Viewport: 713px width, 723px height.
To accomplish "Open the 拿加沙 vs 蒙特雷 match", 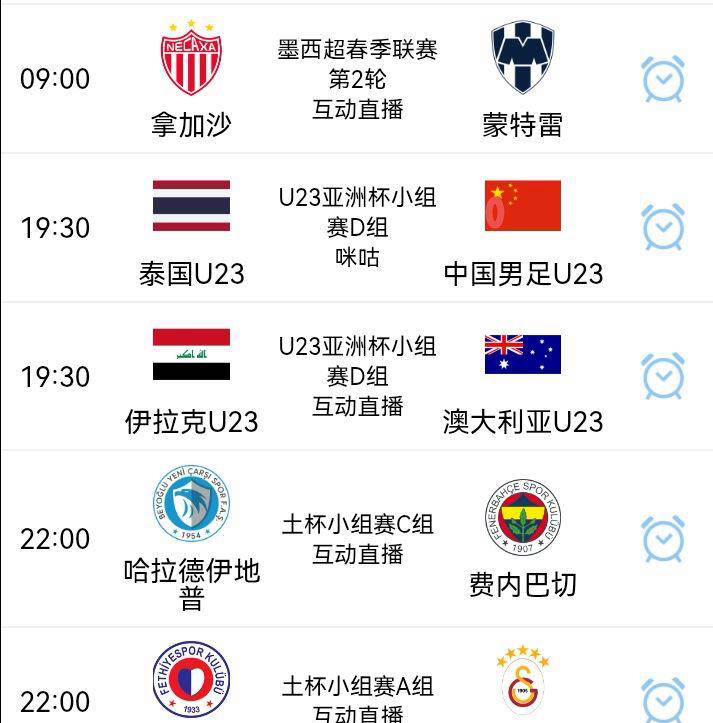I will click(357, 79).
